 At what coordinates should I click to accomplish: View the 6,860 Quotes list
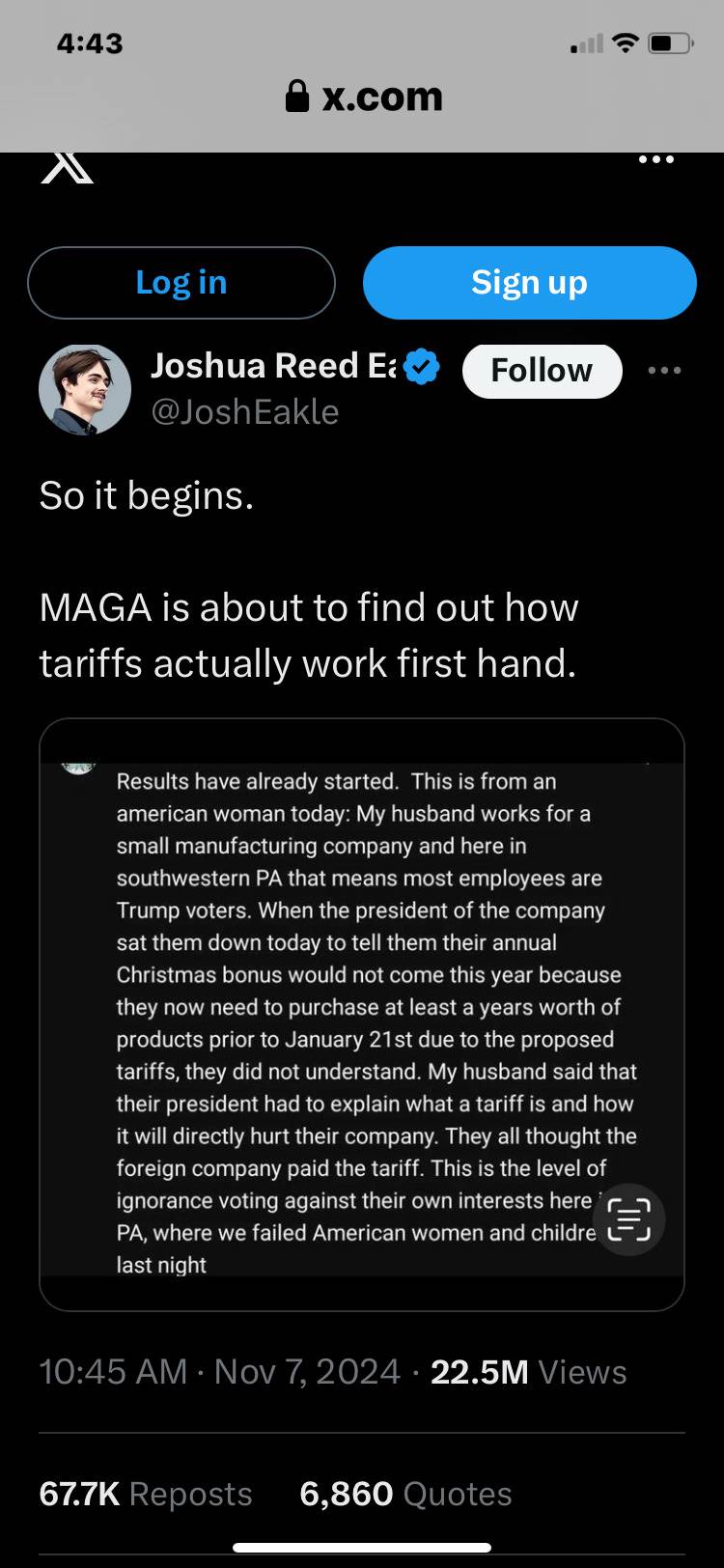pos(405,1494)
